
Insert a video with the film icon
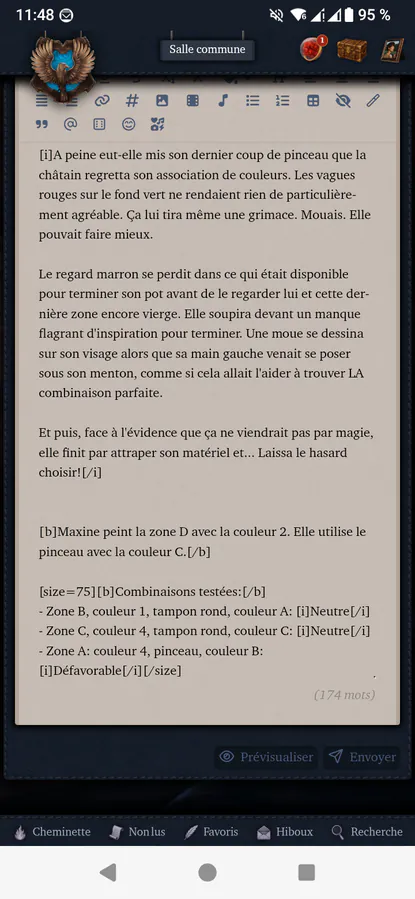193,101
